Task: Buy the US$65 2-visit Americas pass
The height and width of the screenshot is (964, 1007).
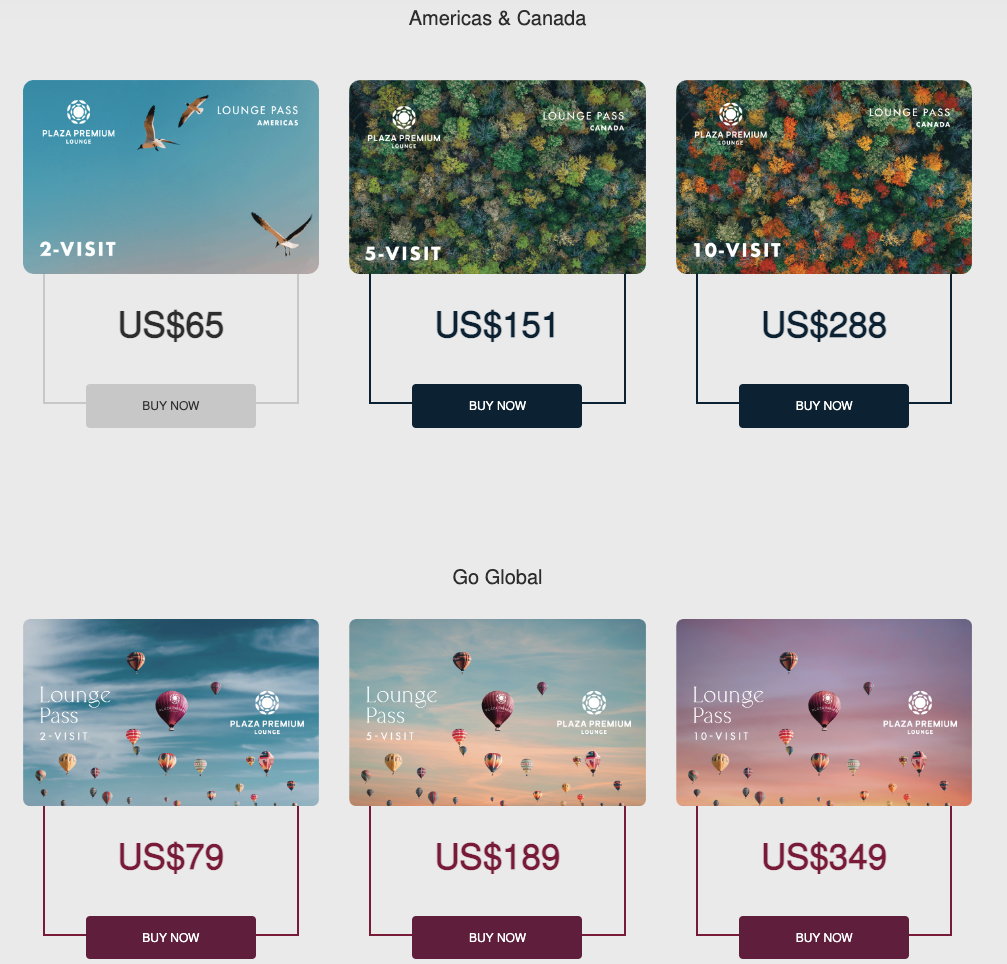Action: pyautogui.click(x=171, y=406)
